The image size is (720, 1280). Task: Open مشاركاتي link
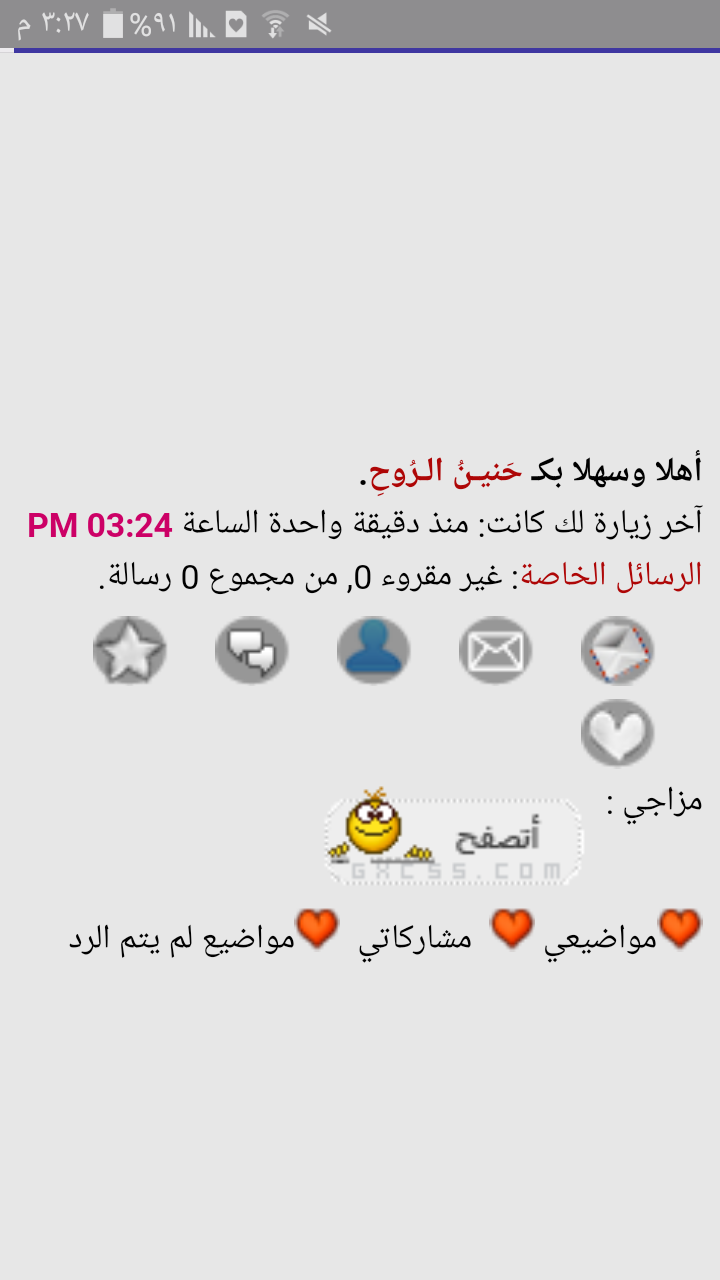click(x=415, y=939)
